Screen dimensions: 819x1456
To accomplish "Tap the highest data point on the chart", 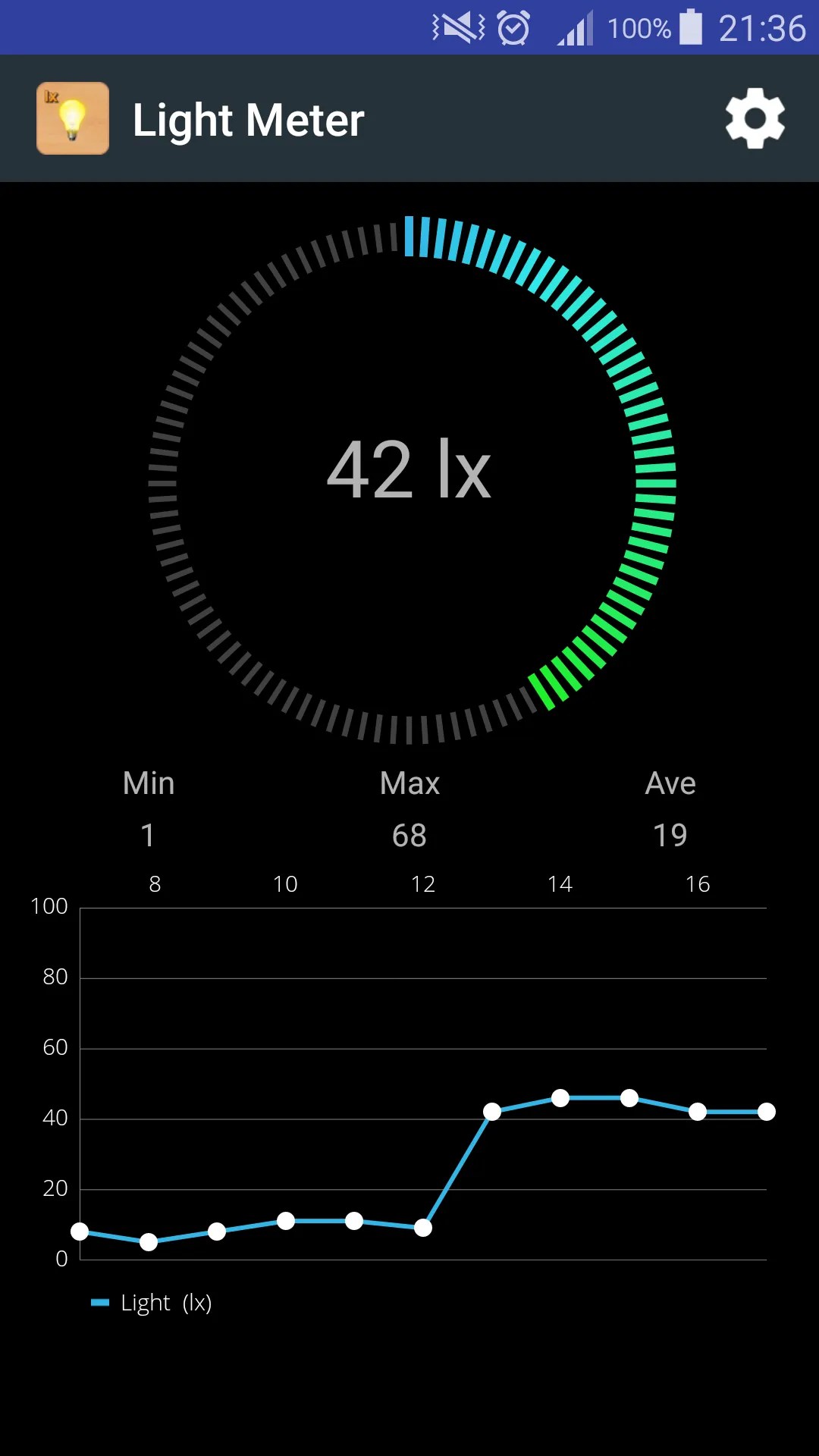I will click(560, 1096).
